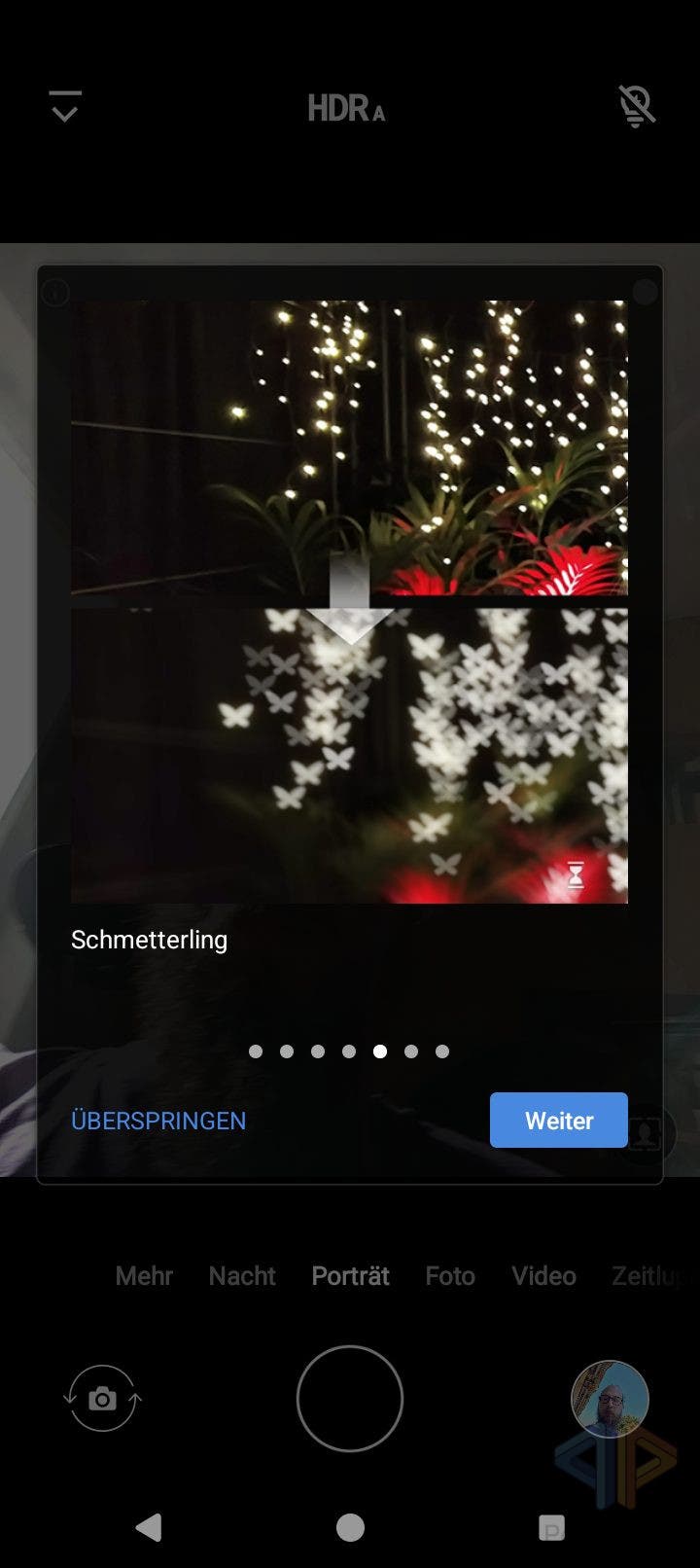Flip to the other camera
This screenshot has height=1568, width=700.
point(102,1399)
